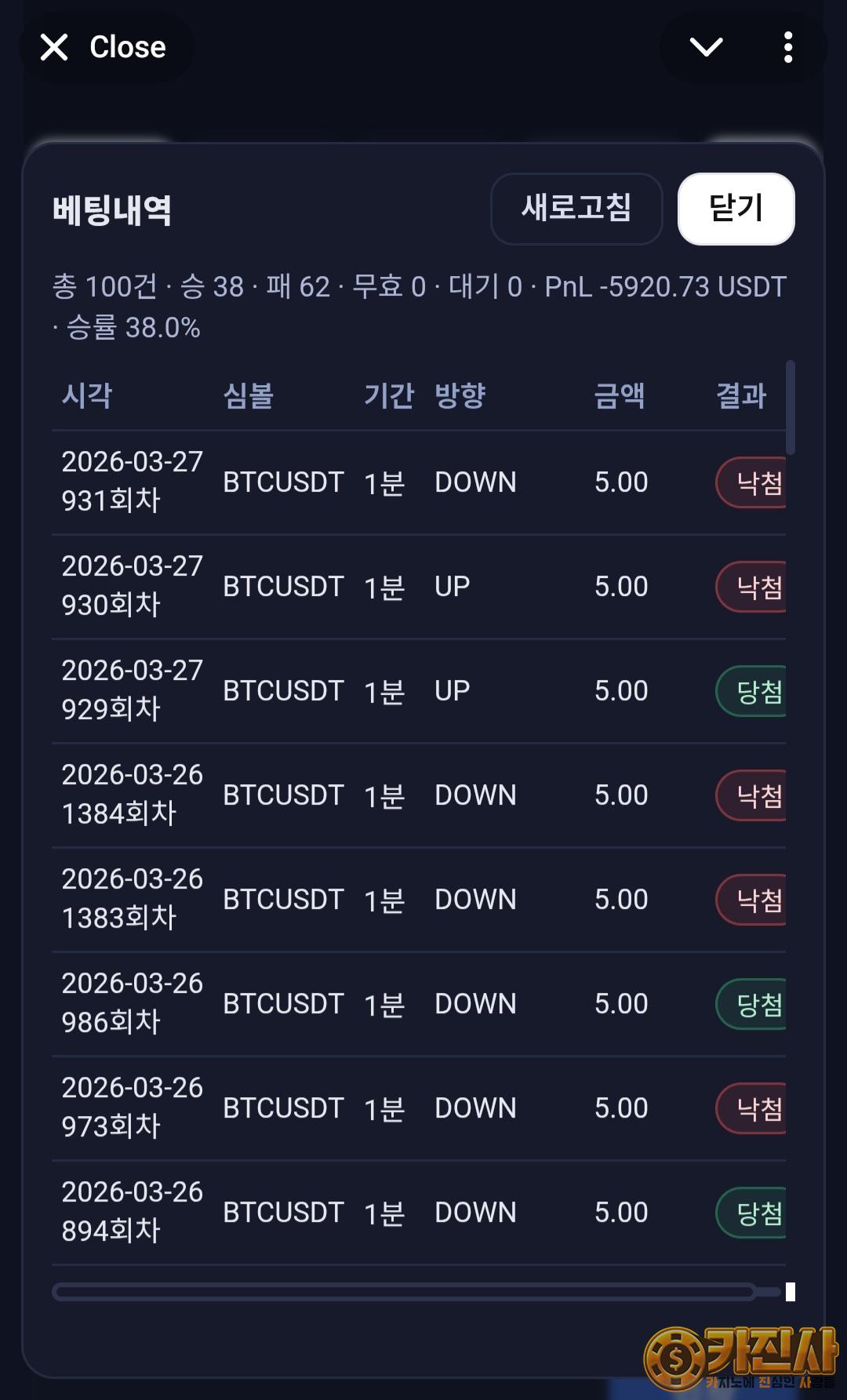Expand the downward chevron in the top bar
This screenshot has height=1400, width=847.
[706, 47]
